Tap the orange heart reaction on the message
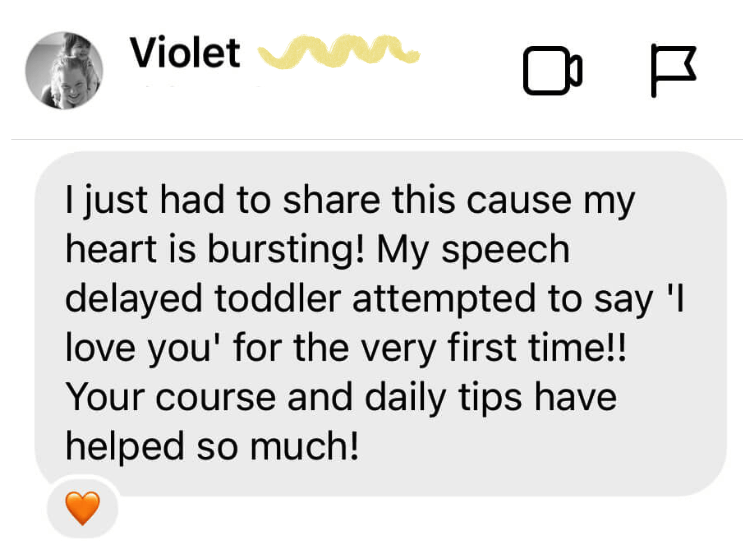The image size is (743, 554). click(x=83, y=510)
